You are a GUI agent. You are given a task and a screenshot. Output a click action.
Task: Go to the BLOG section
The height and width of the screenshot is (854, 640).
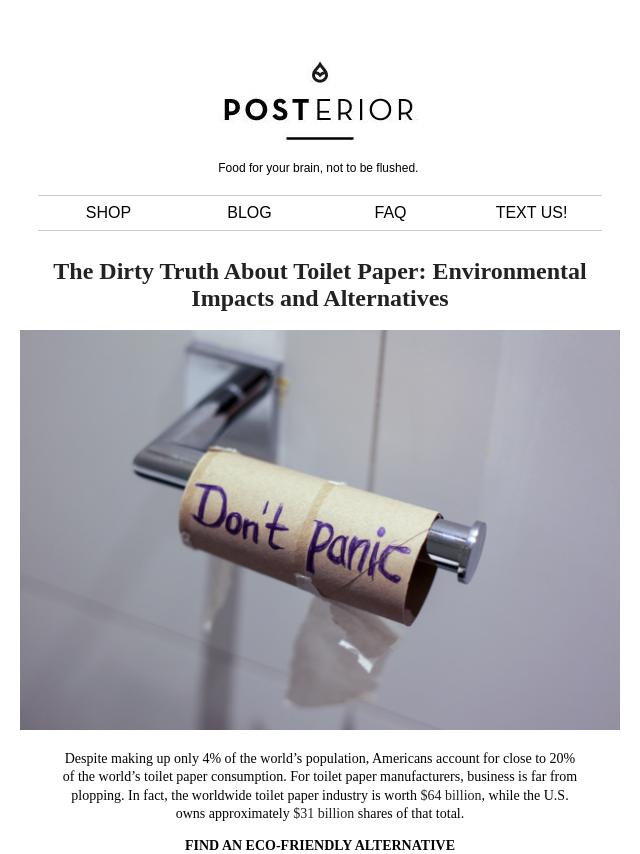click(249, 212)
